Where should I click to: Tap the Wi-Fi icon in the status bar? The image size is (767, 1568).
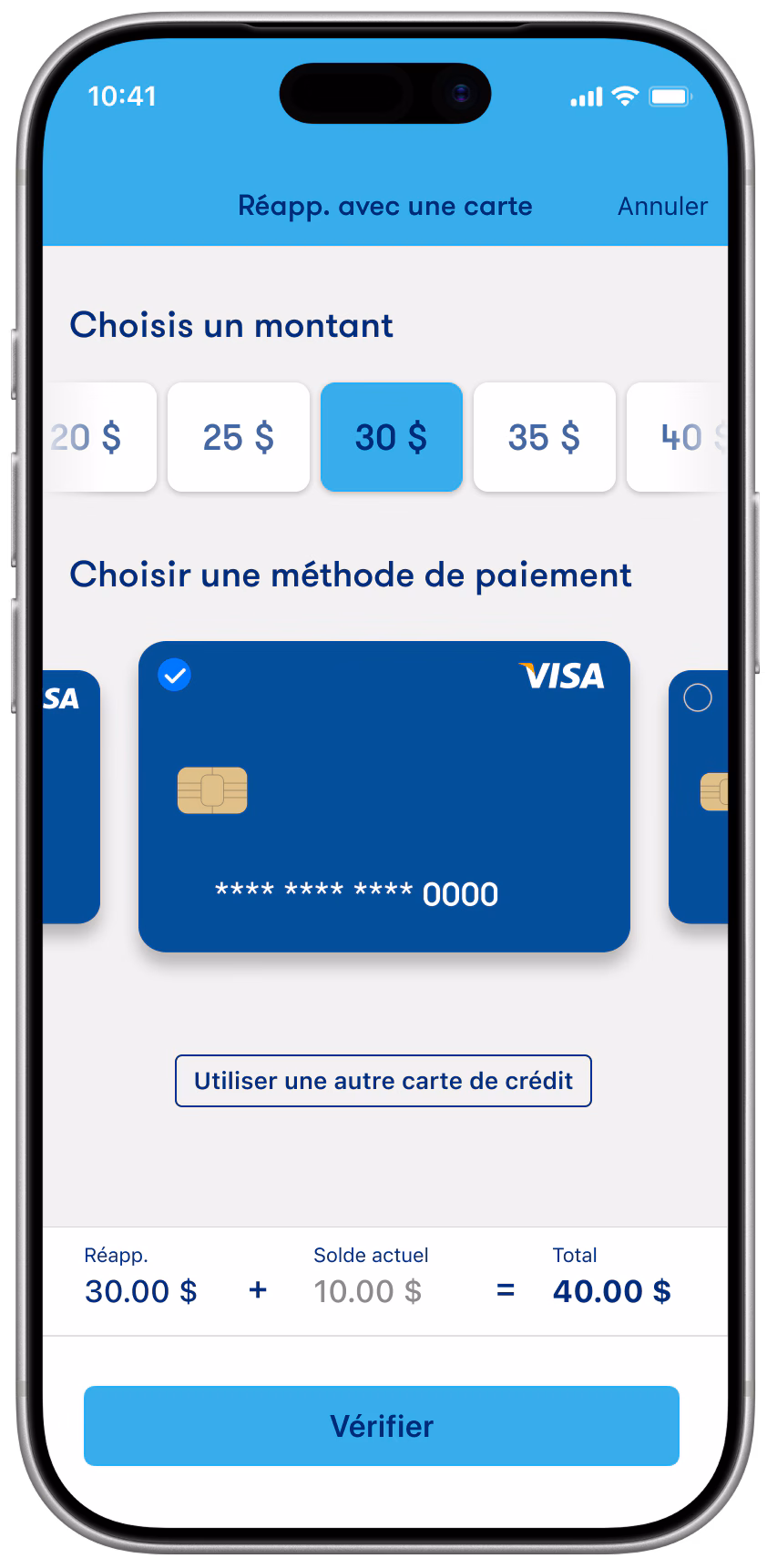pyautogui.click(x=623, y=95)
